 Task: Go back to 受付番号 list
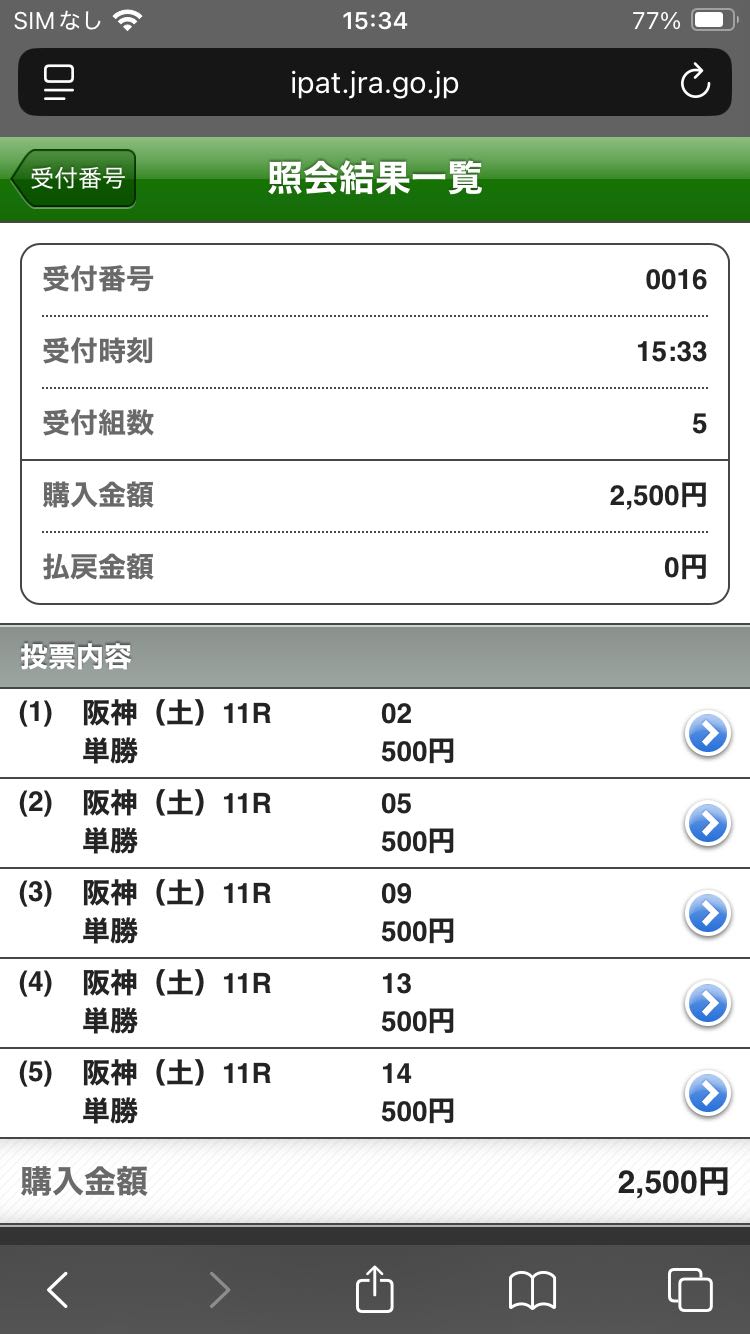(74, 179)
